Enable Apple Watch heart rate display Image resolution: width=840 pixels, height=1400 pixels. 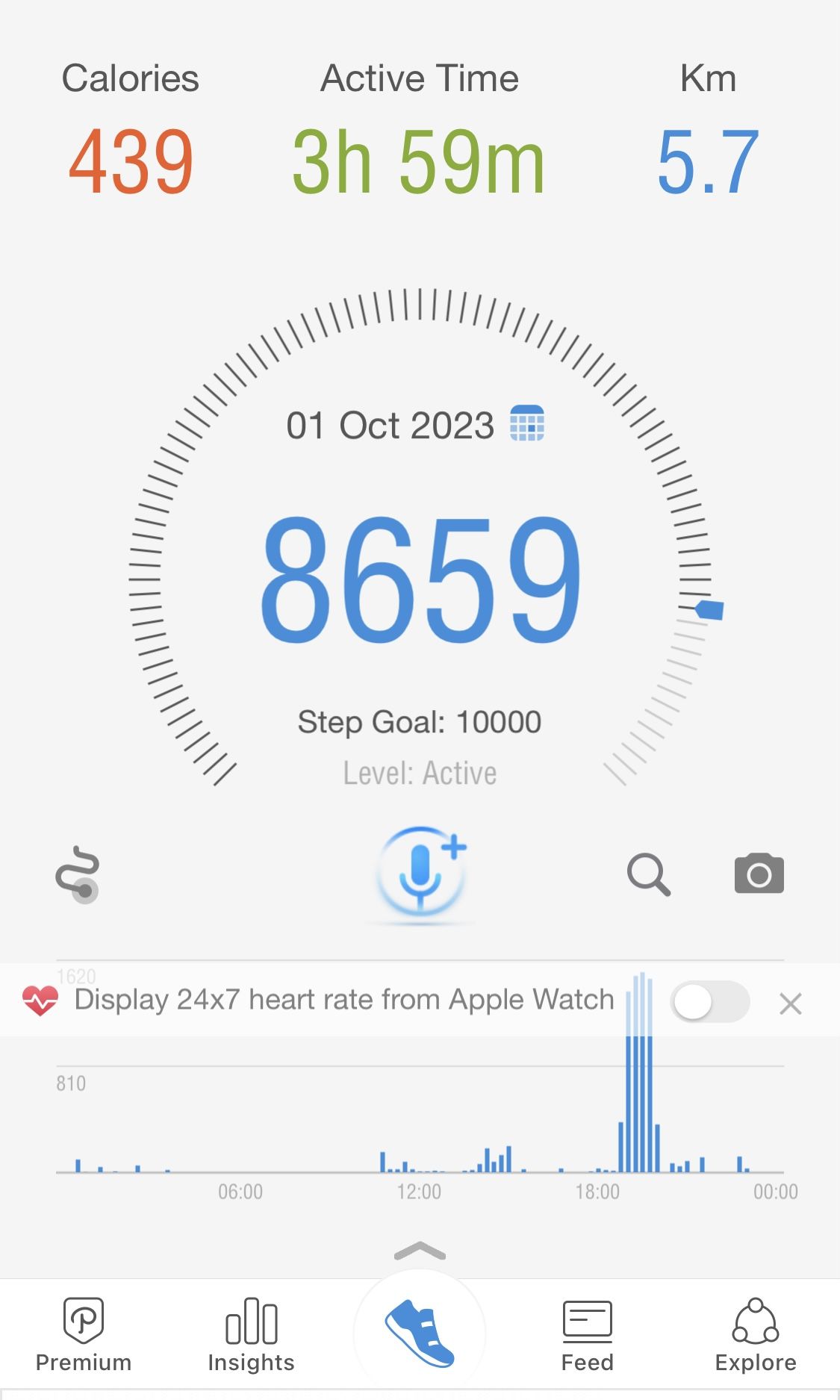pos(709,1002)
